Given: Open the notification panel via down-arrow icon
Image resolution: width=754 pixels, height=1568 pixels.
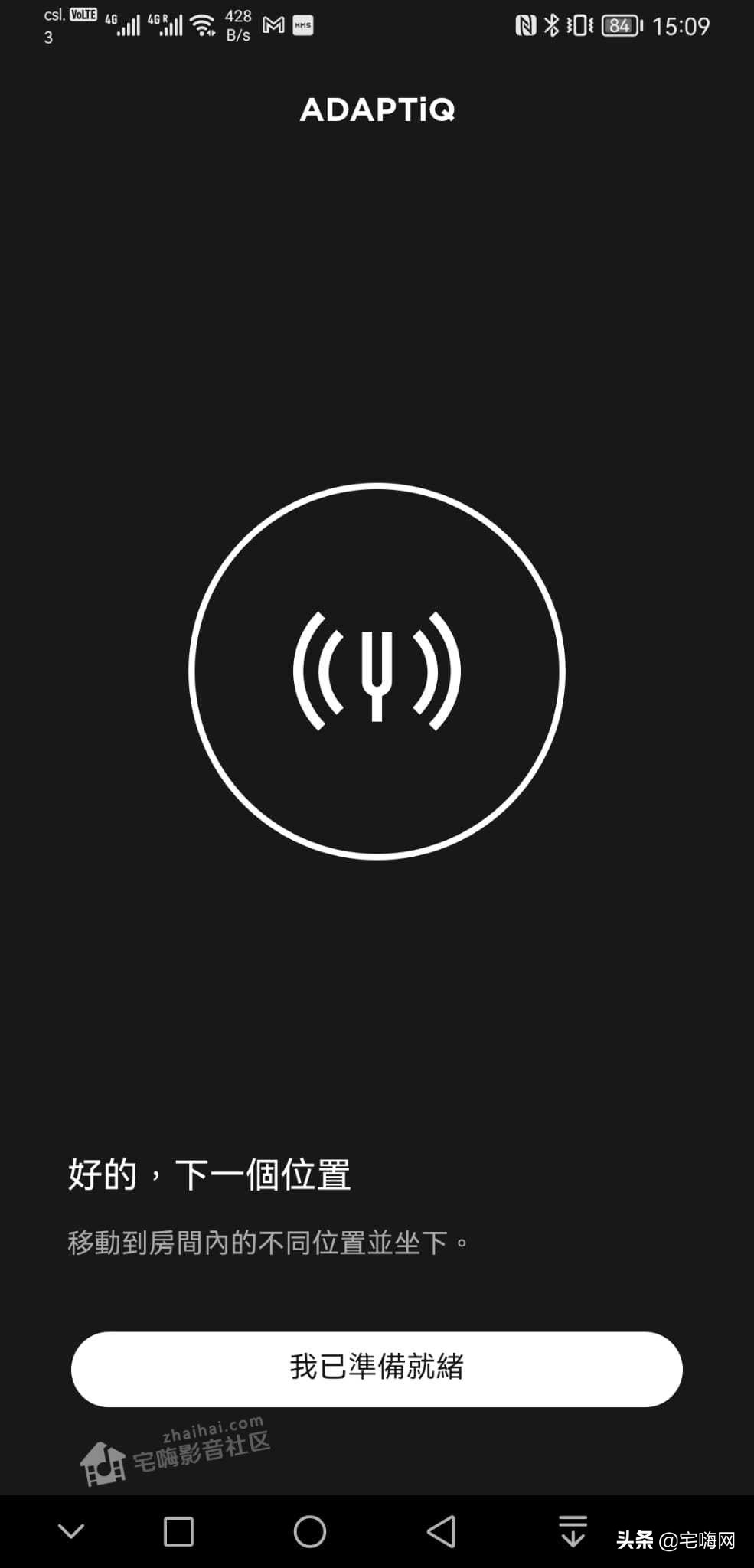Looking at the screenshot, I should tap(573, 1531).
